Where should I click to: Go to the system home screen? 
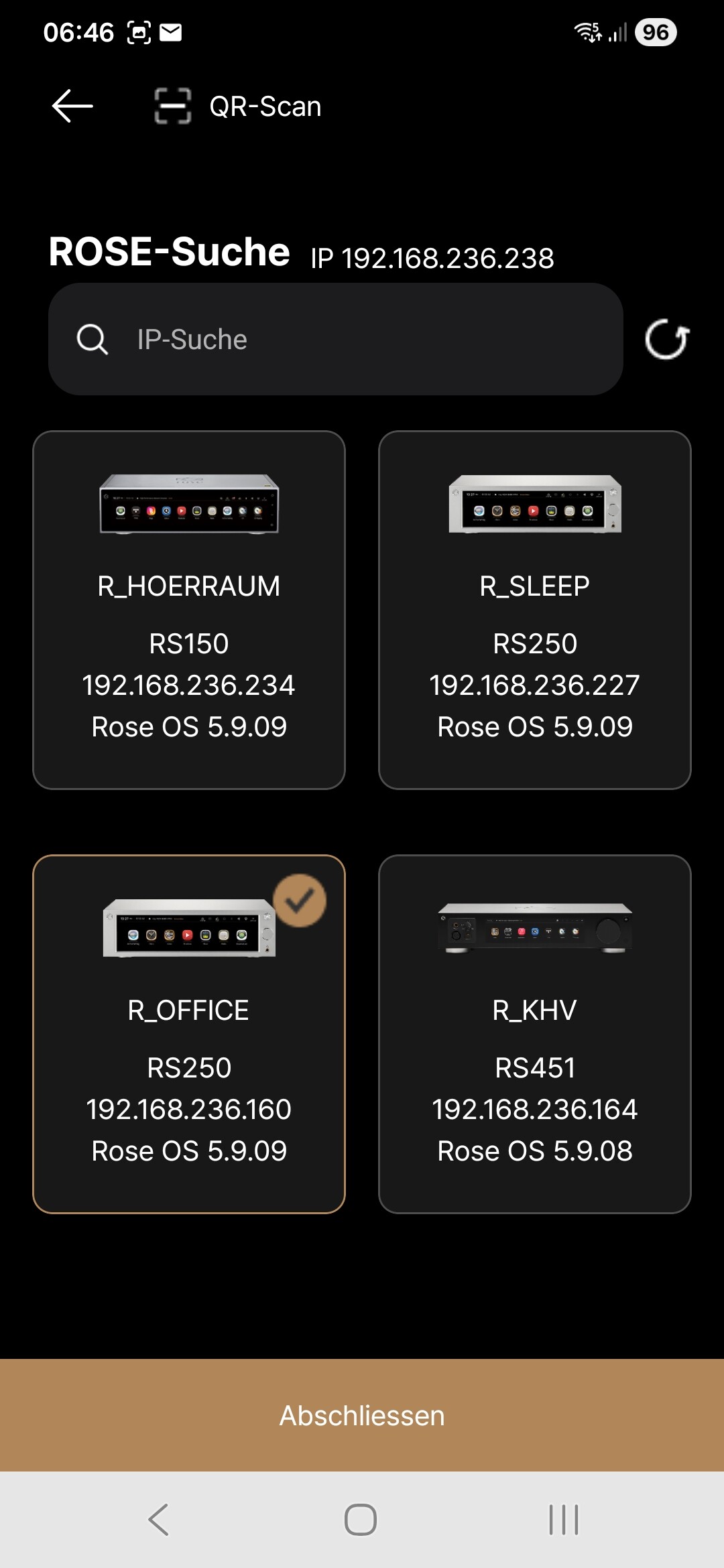click(x=361, y=1519)
